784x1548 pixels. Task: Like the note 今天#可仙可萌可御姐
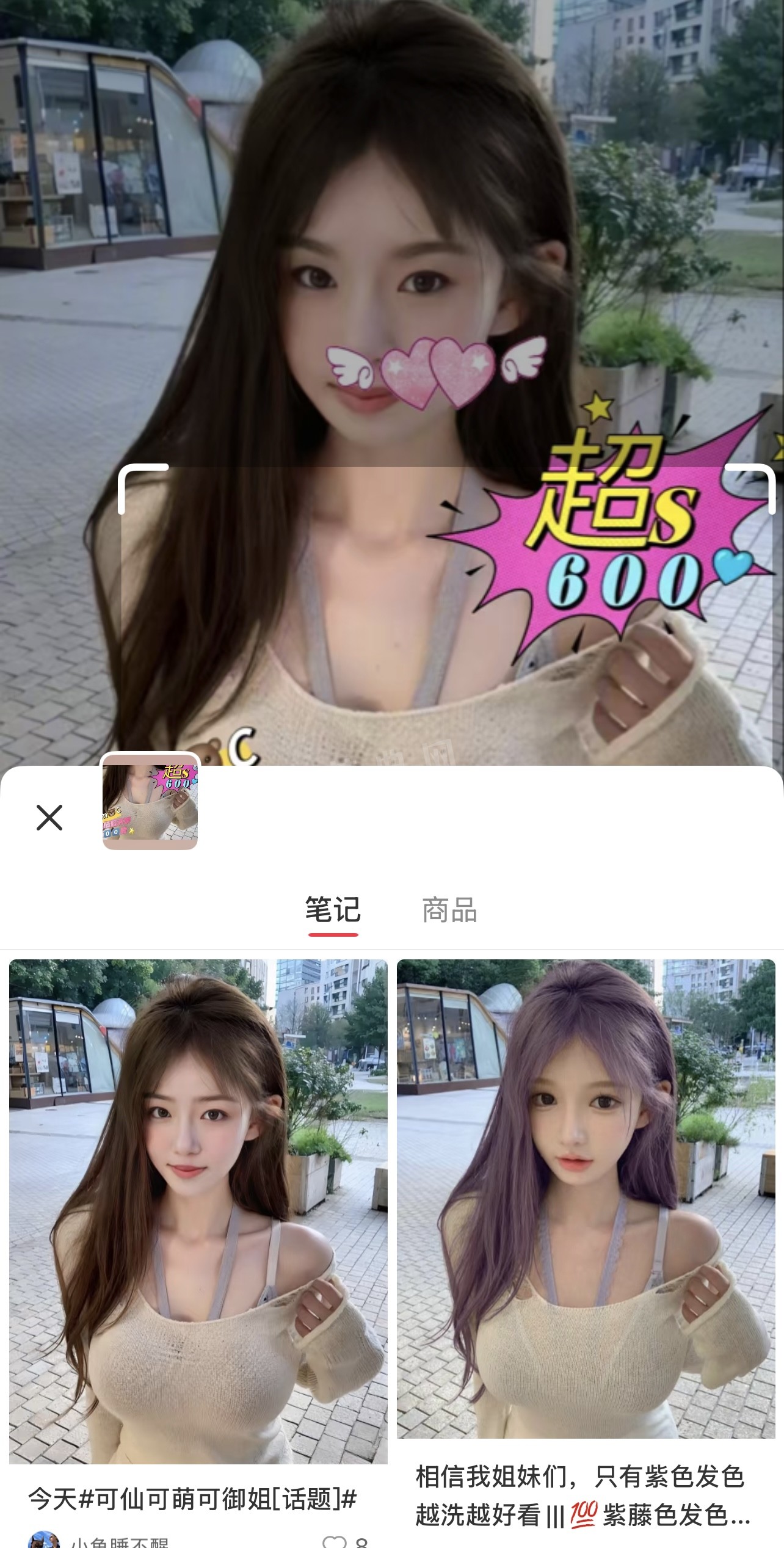[x=335, y=1541]
